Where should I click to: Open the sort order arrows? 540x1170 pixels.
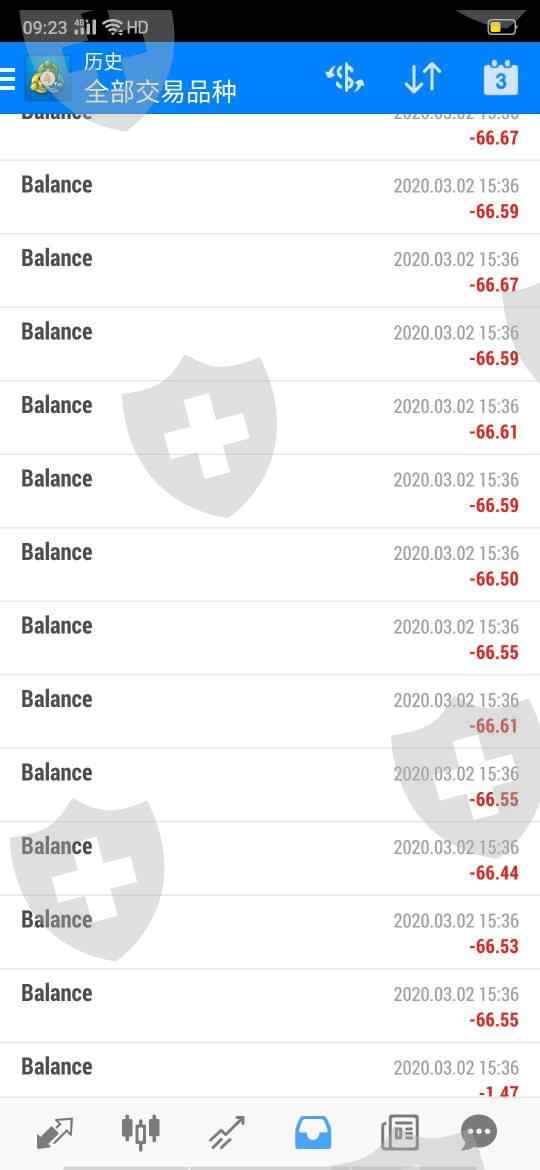[423, 78]
